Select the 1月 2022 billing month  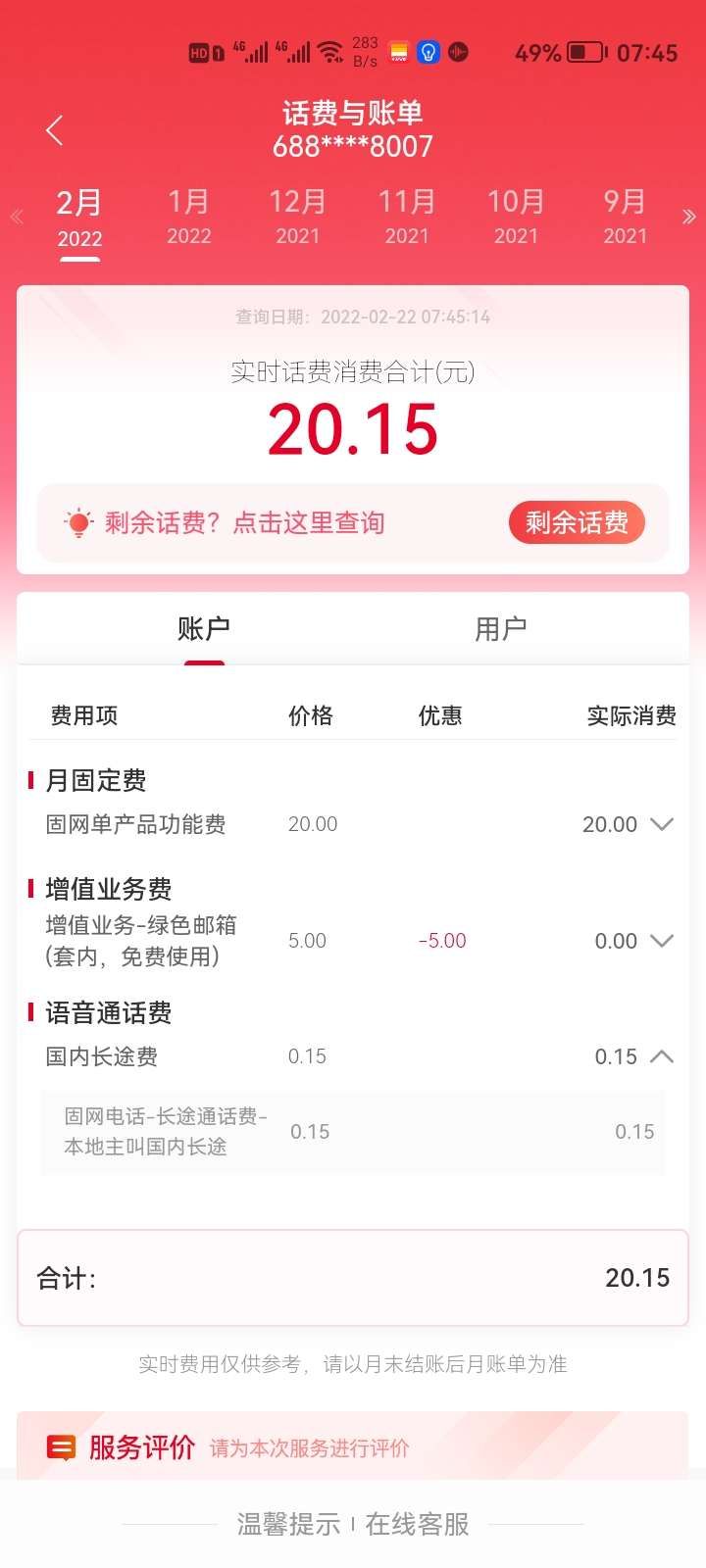[x=189, y=217]
